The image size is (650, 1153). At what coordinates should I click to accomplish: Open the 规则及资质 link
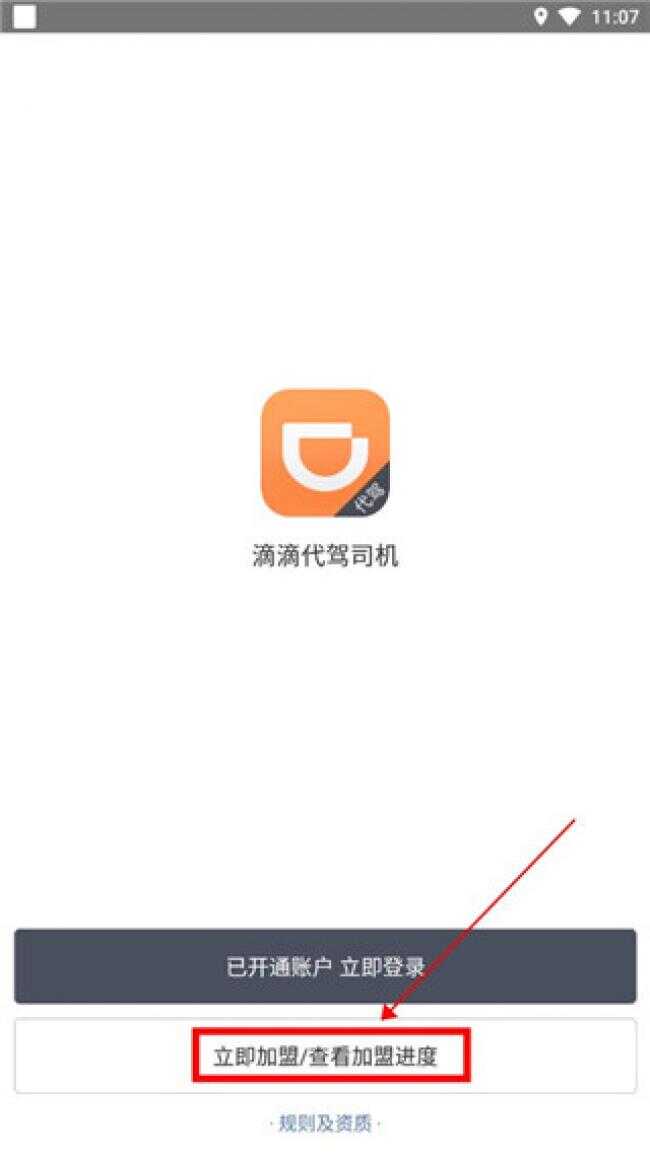click(x=325, y=1123)
